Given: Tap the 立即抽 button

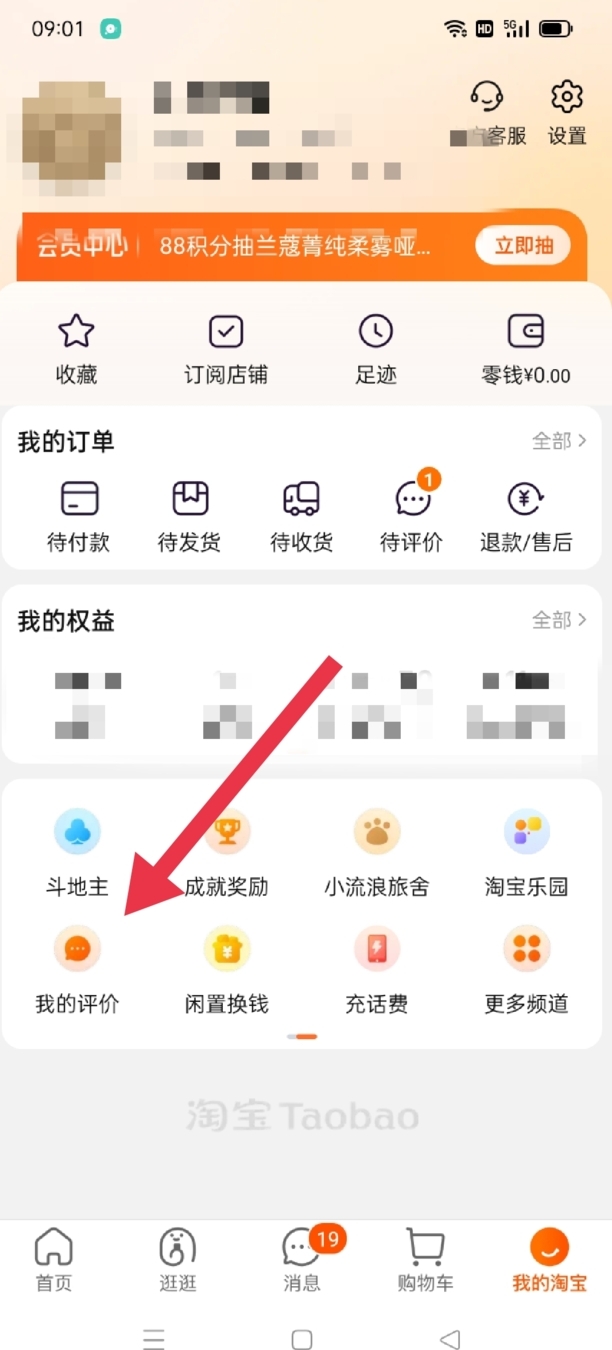Looking at the screenshot, I should pos(522,245).
